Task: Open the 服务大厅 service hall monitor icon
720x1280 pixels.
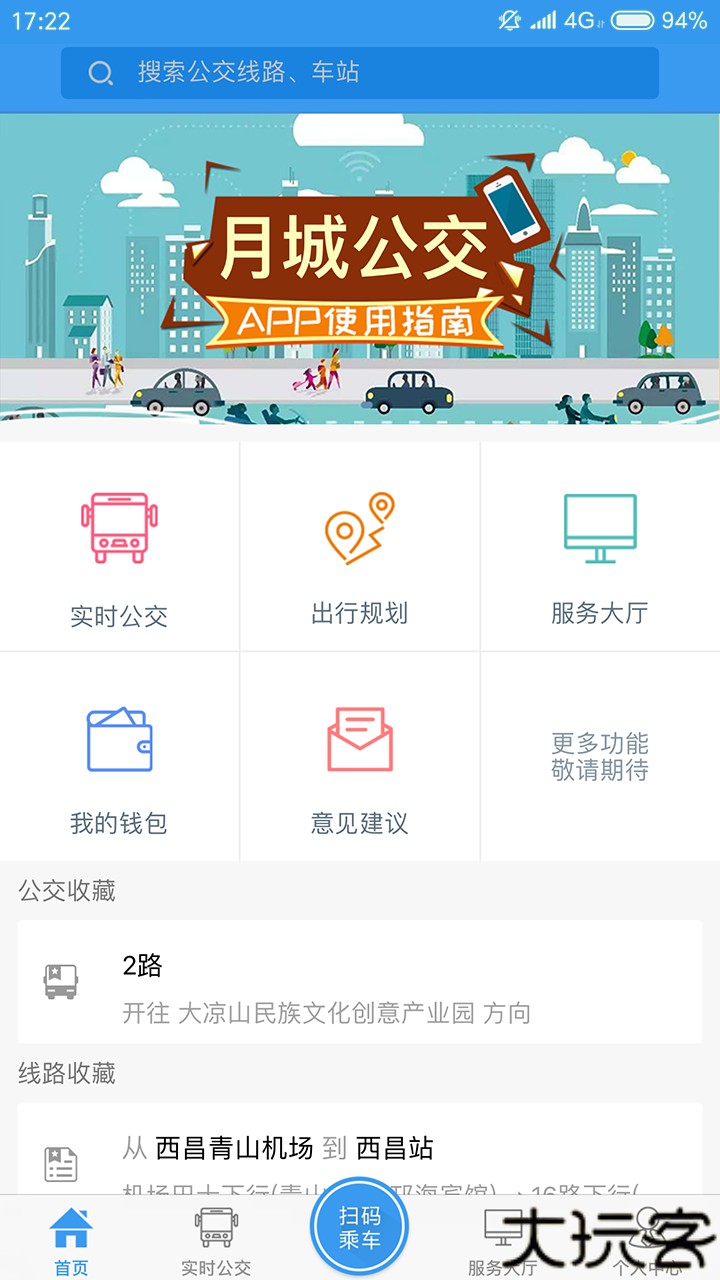Action: [599, 530]
